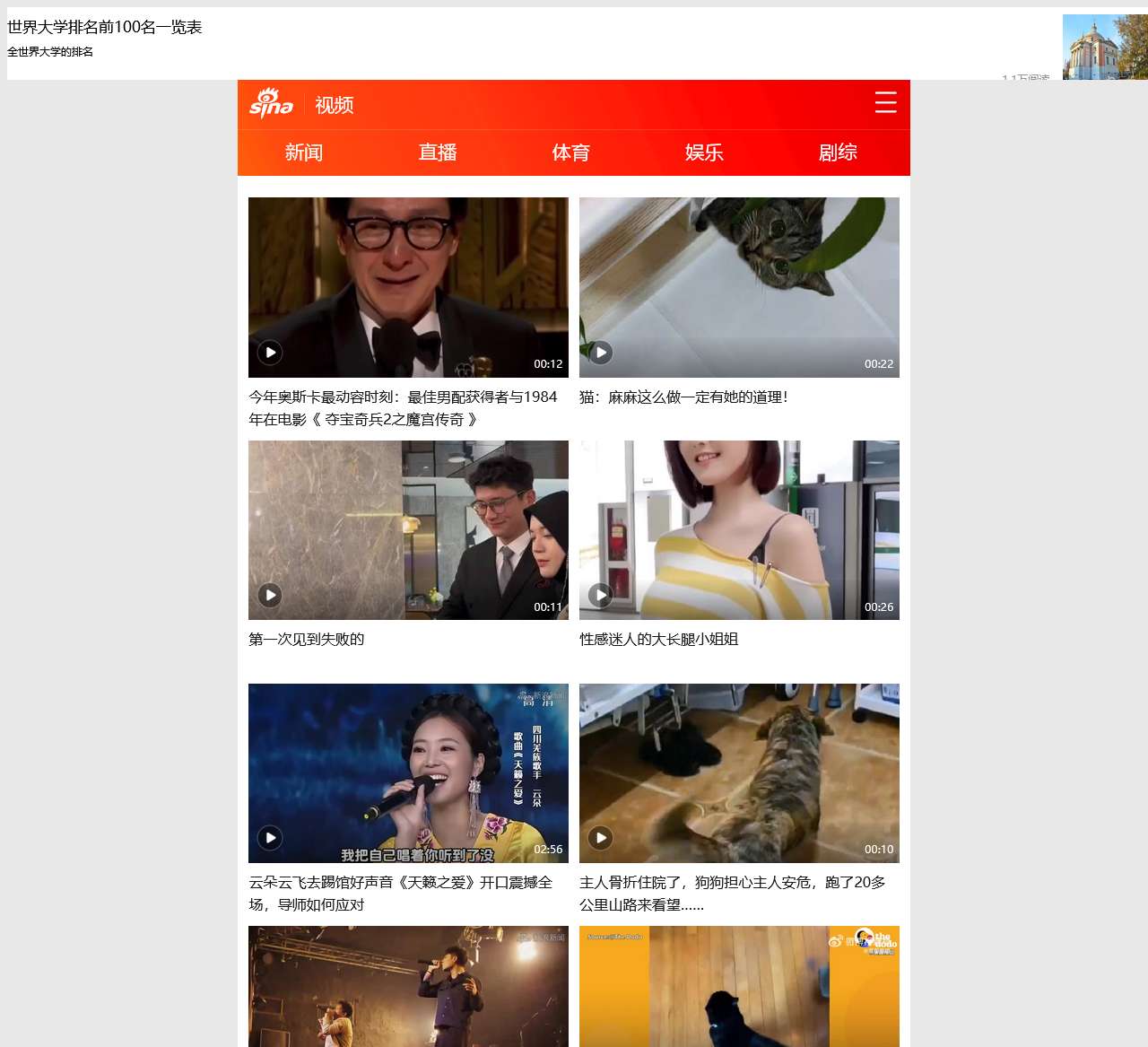The image size is (1148, 1047).
Task: Watch the 第一次见到失败的 video
Action: click(408, 529)
